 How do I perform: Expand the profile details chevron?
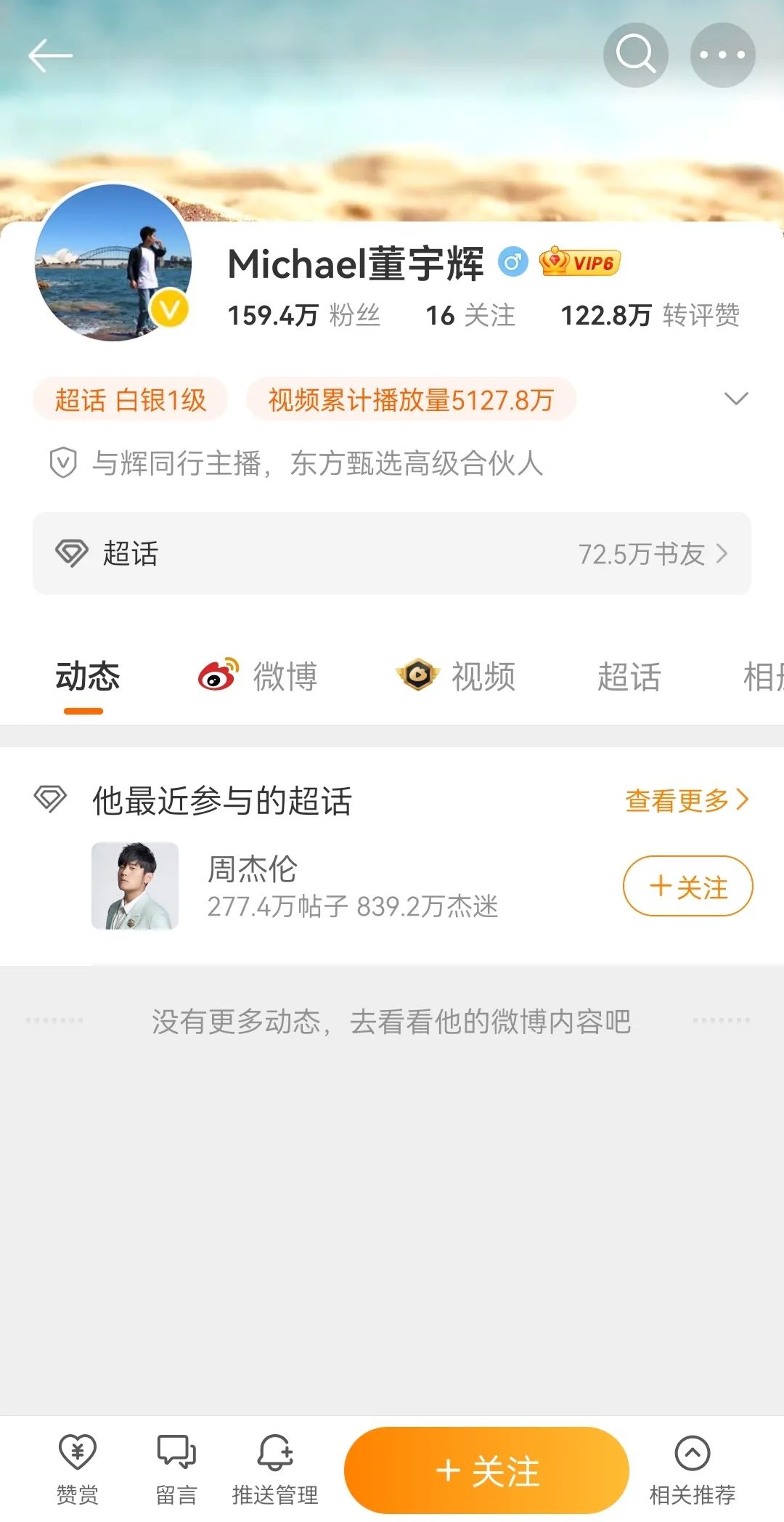[x=736, y=399]
